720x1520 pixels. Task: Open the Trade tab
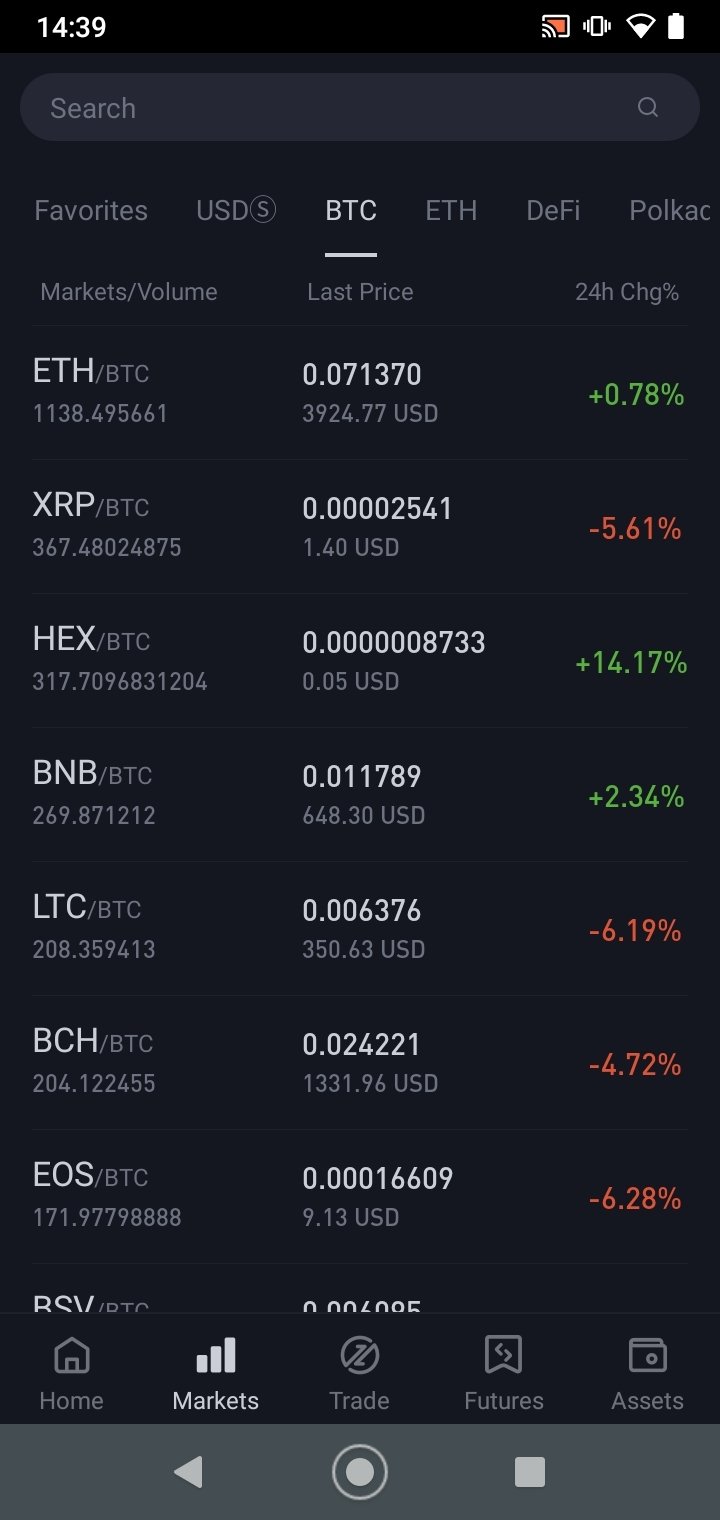coord(359,1374)
